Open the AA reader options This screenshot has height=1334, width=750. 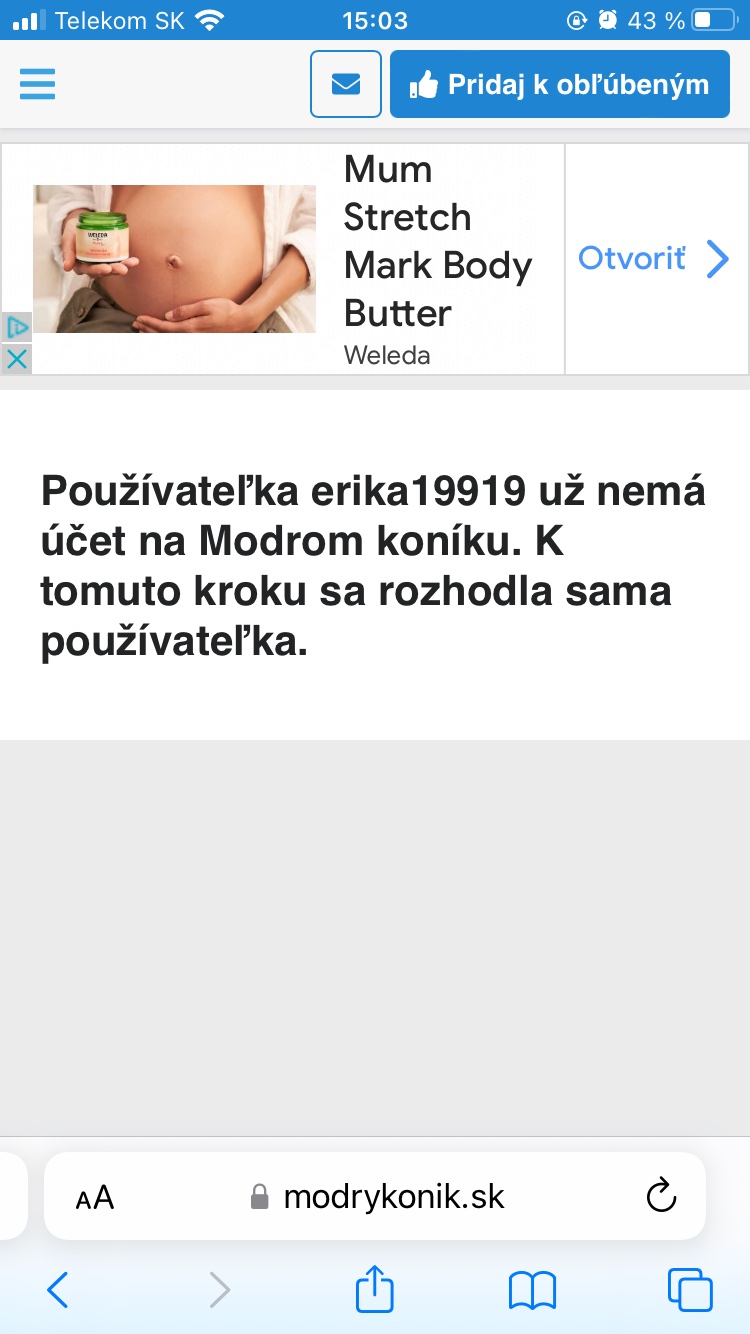tap(95, 1197)
